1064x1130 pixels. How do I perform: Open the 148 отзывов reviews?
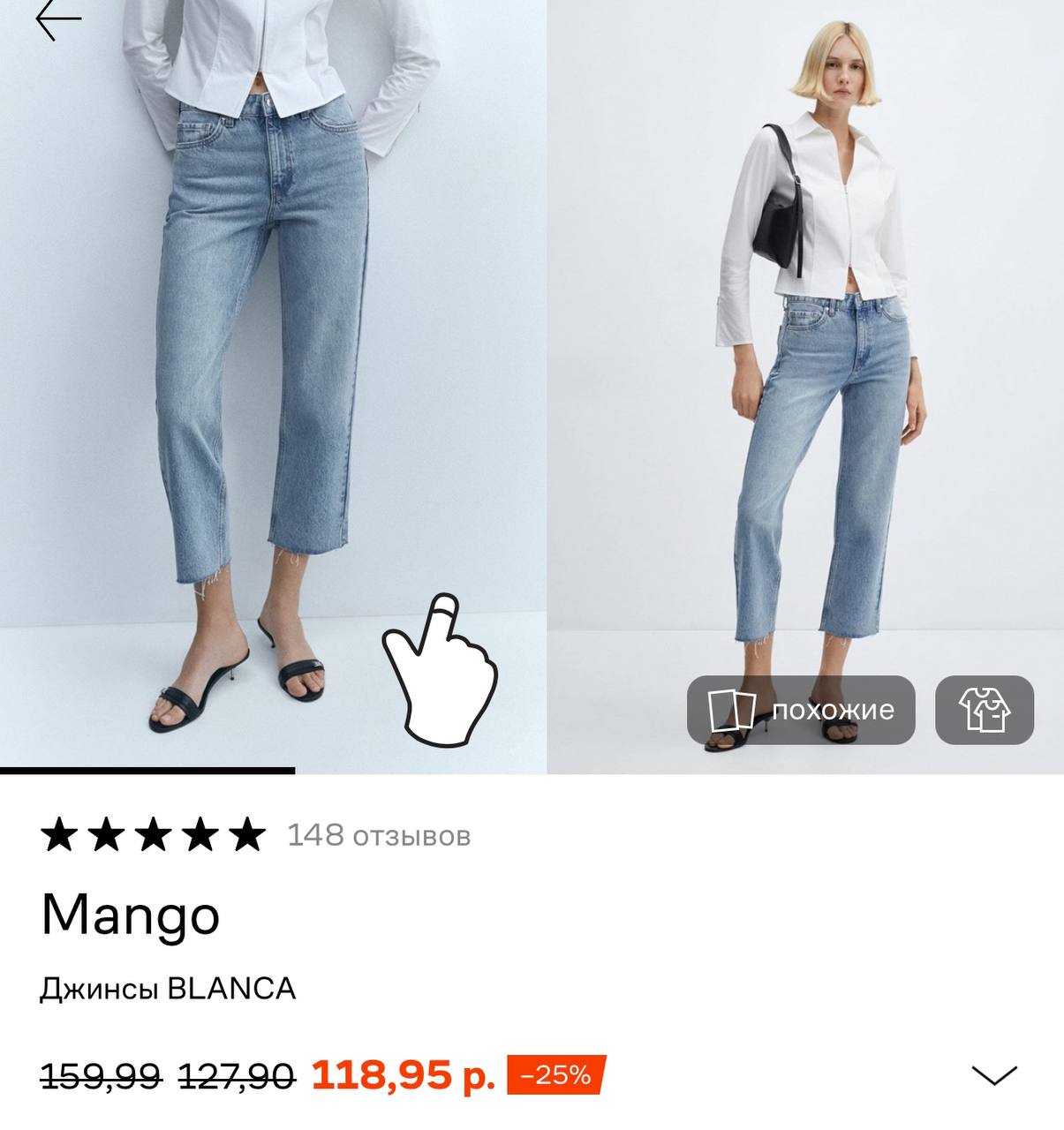[x=378, y=835]
